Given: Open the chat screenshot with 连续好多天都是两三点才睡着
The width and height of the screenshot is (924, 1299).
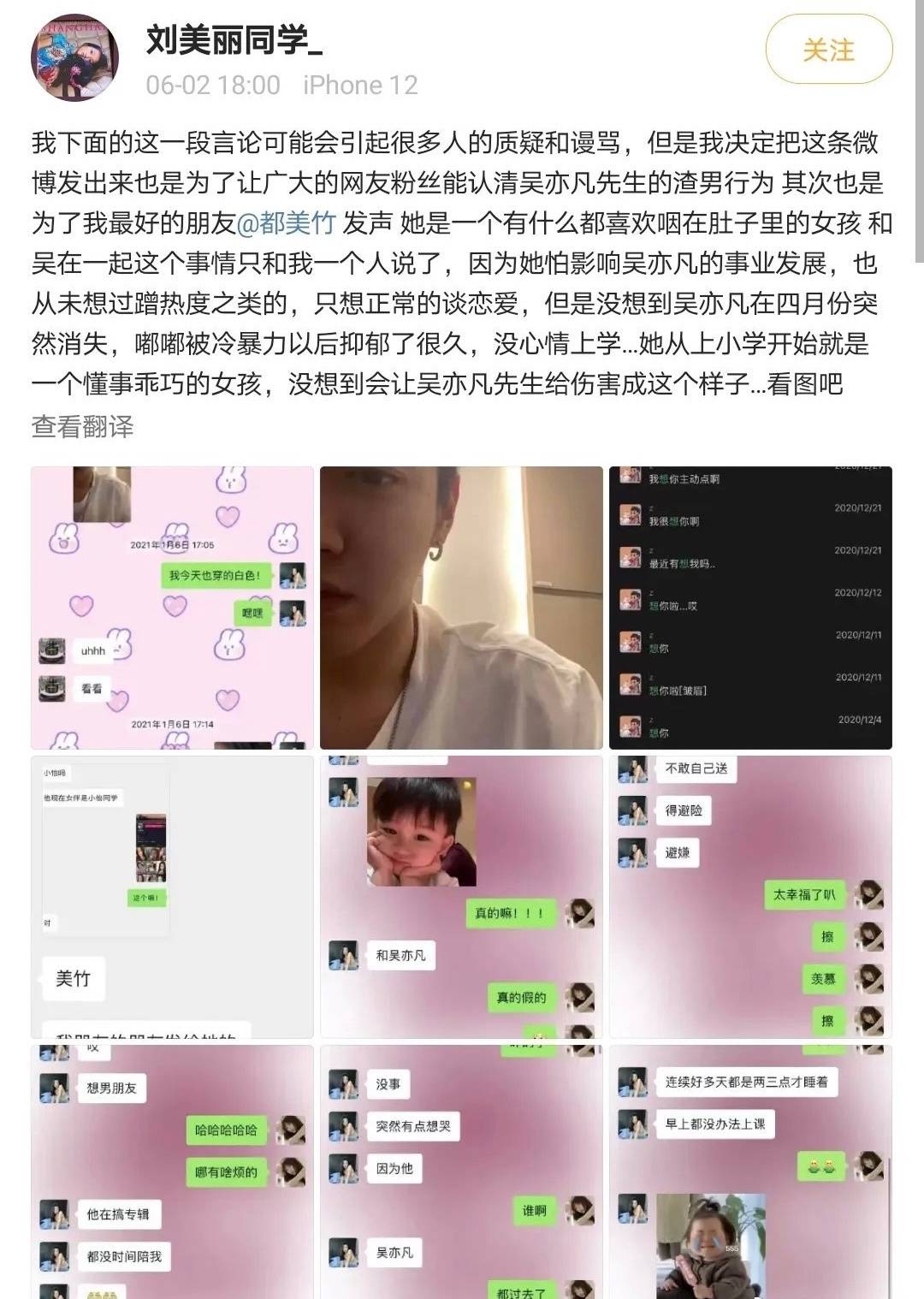Looking at the screenshot, I should click(x=750, y=1171).
